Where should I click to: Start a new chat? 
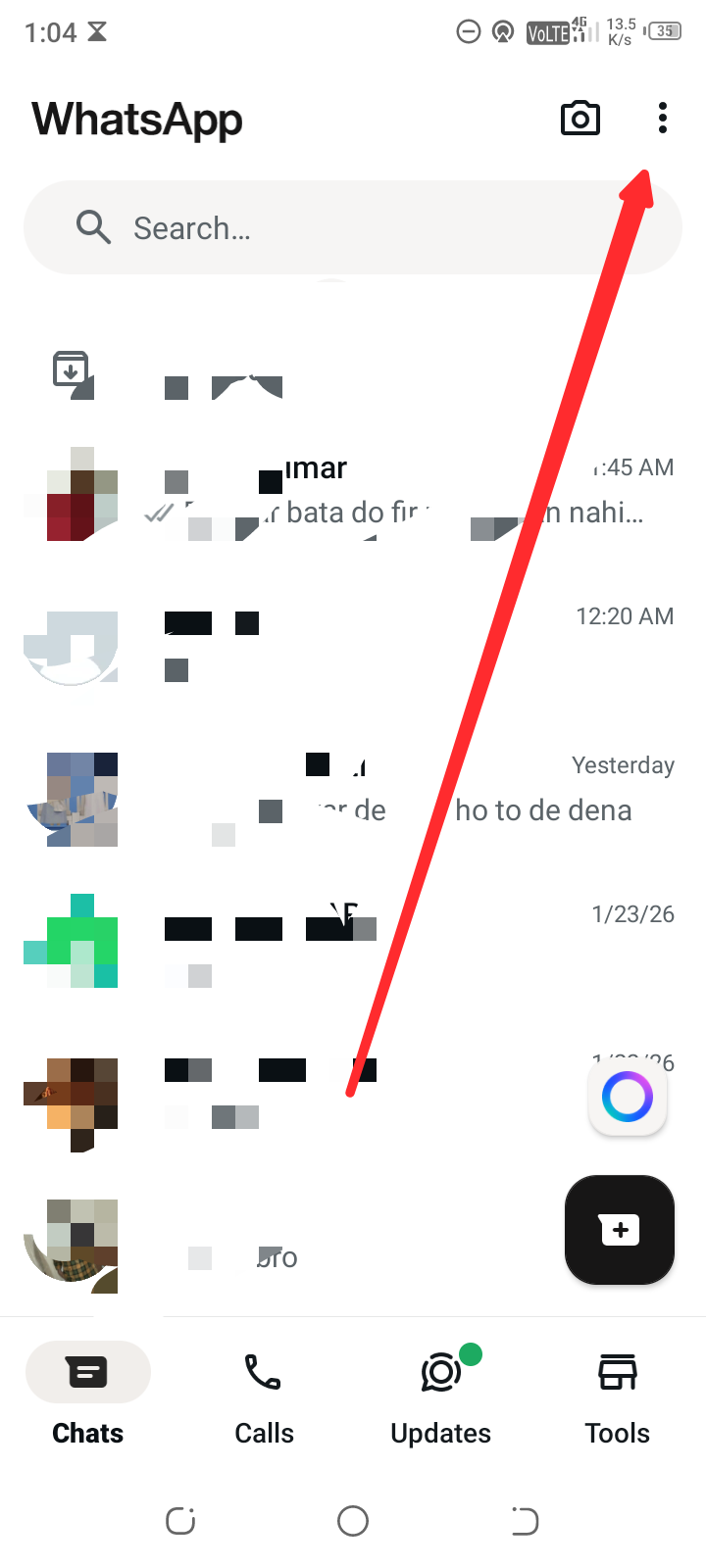point(620,1229)
